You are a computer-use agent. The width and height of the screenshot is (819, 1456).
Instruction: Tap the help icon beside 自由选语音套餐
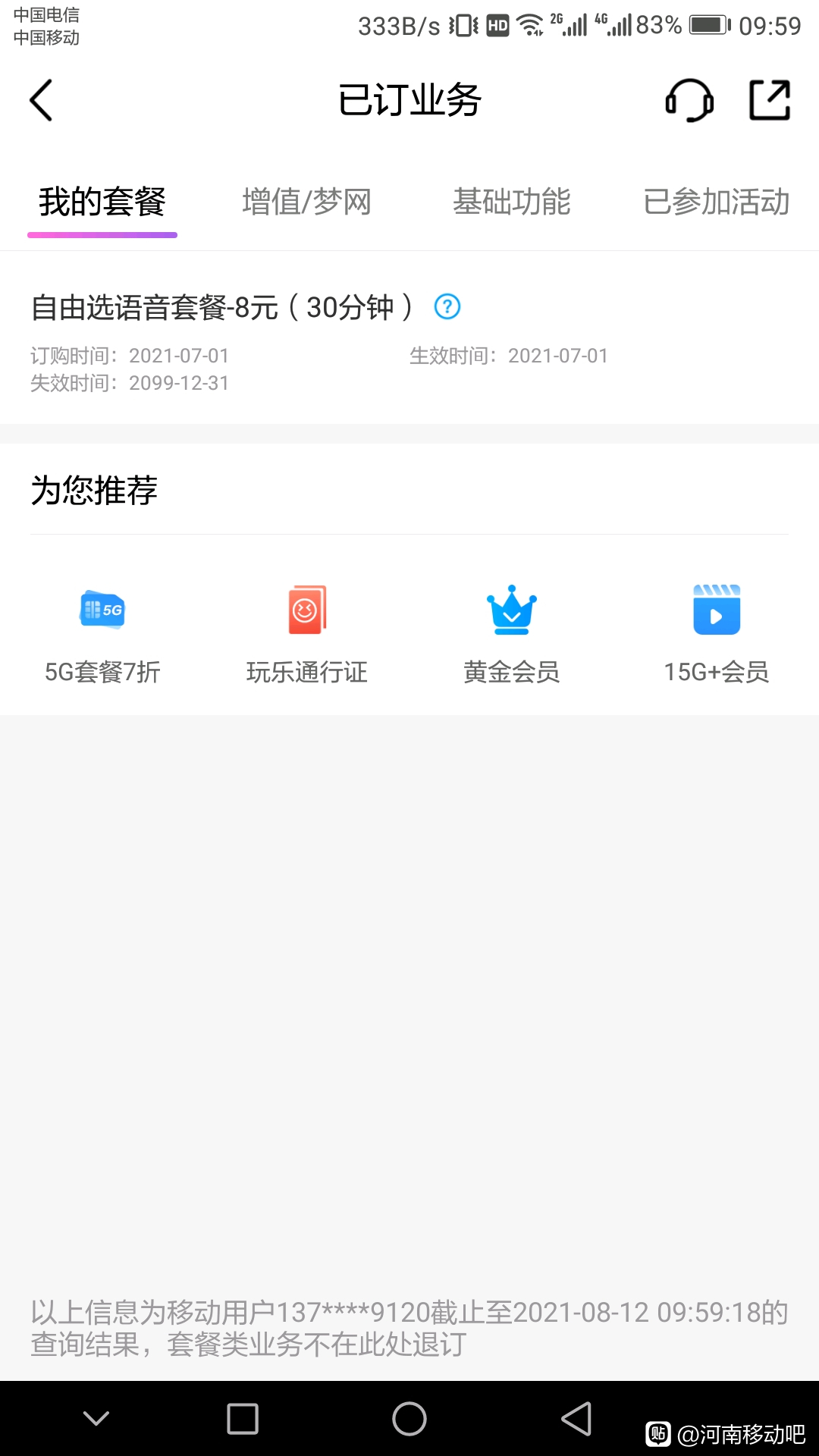coord(447,307)
